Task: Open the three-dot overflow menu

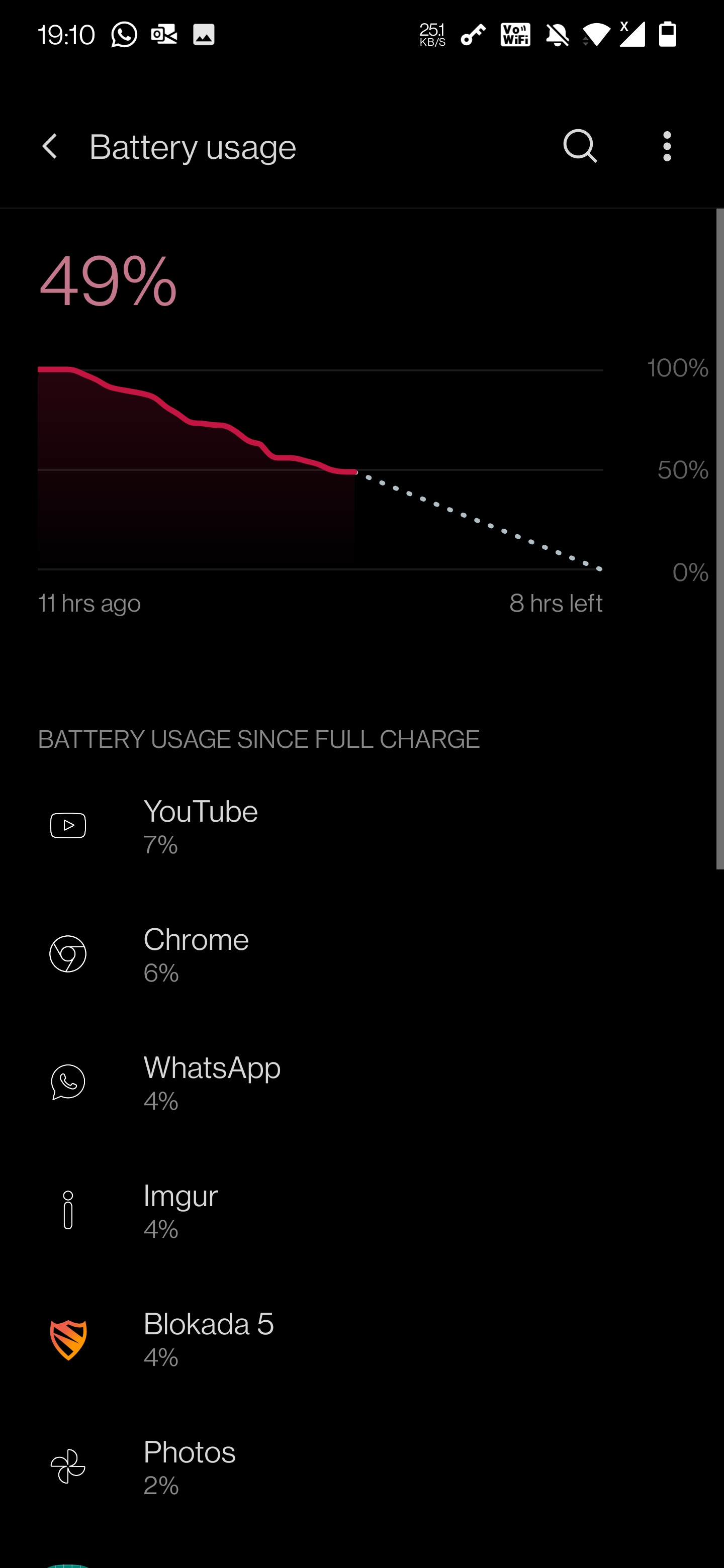Action: (667, 147)
